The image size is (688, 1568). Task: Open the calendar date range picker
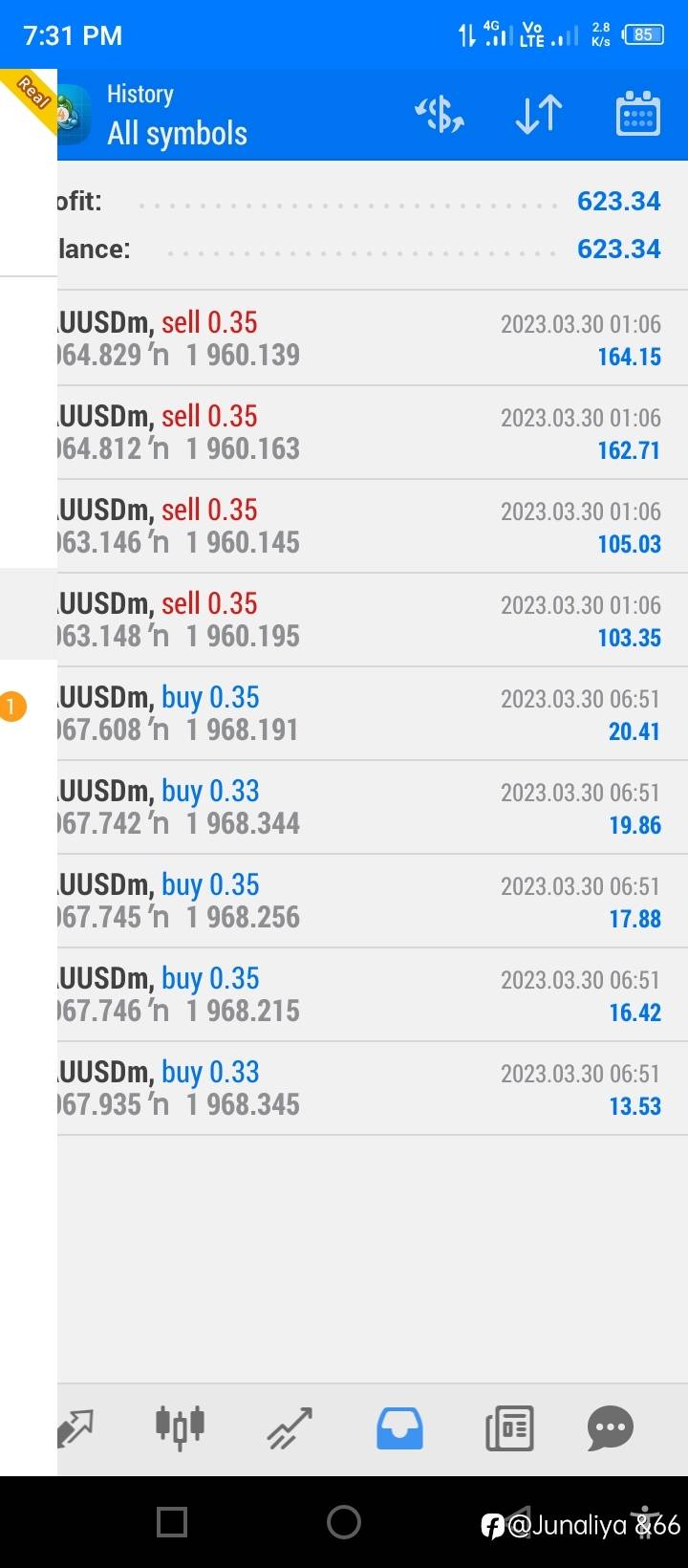point(637,115)
